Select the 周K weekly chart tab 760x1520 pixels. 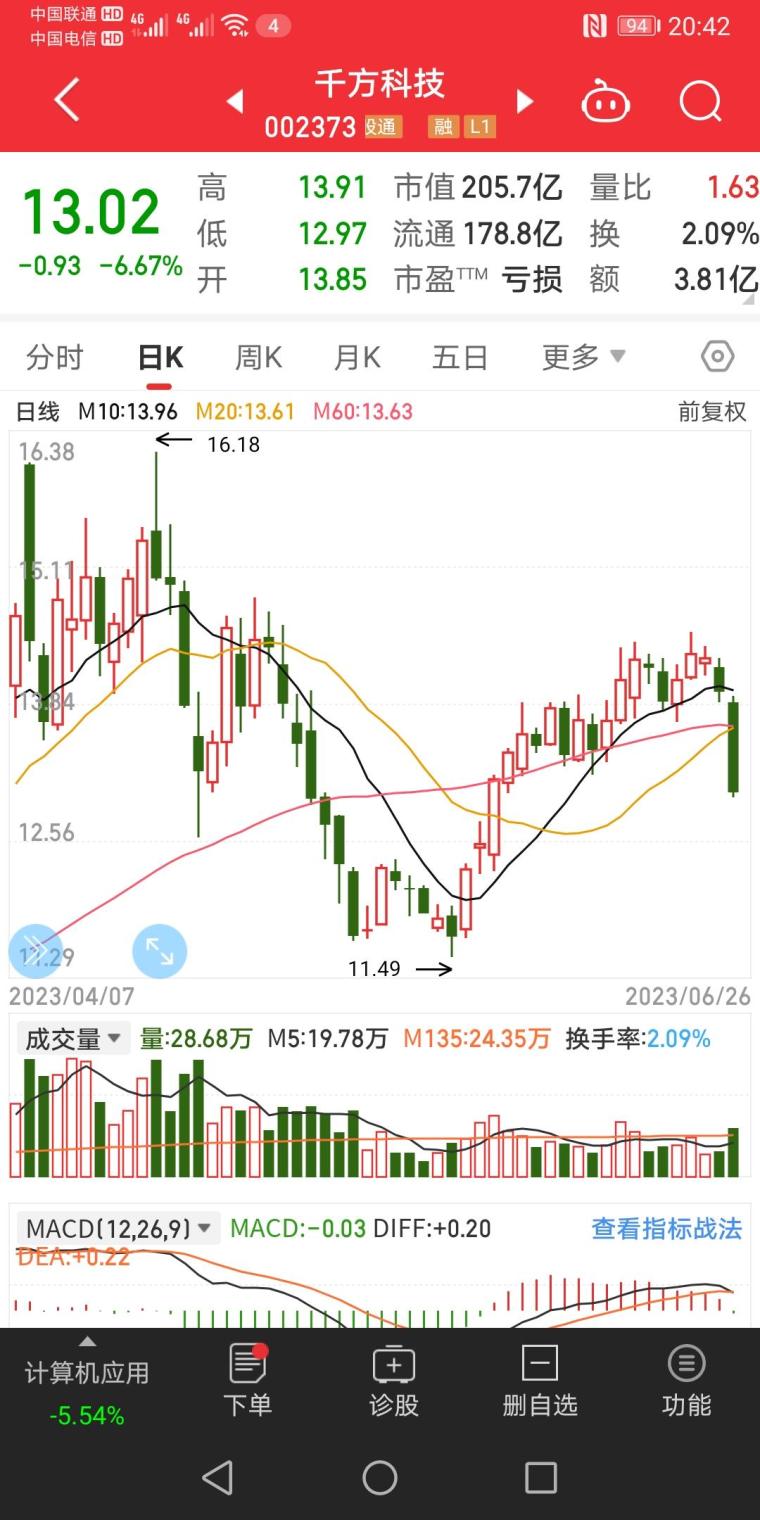(258, 357)
